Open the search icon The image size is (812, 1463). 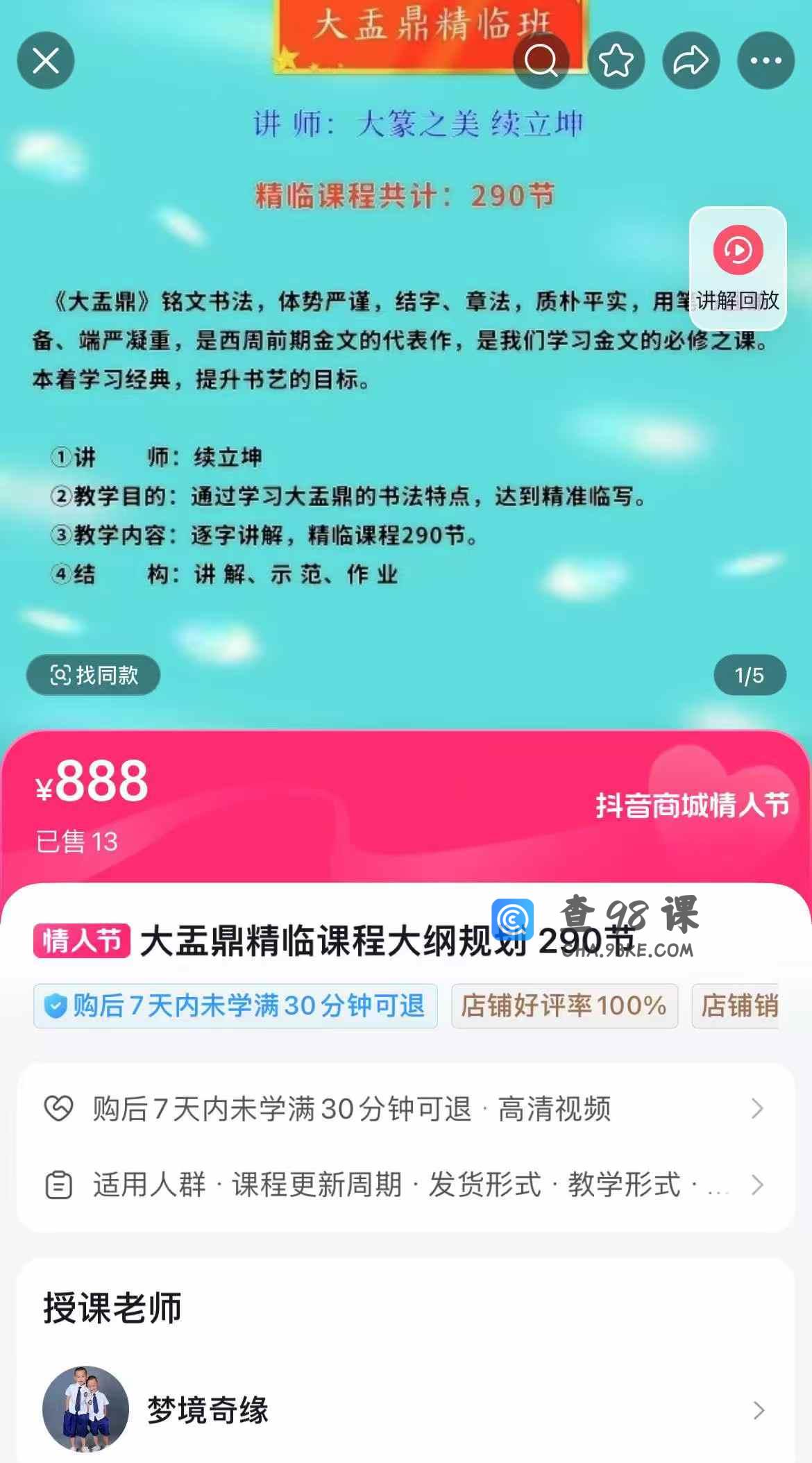click(x=541, y=60)
